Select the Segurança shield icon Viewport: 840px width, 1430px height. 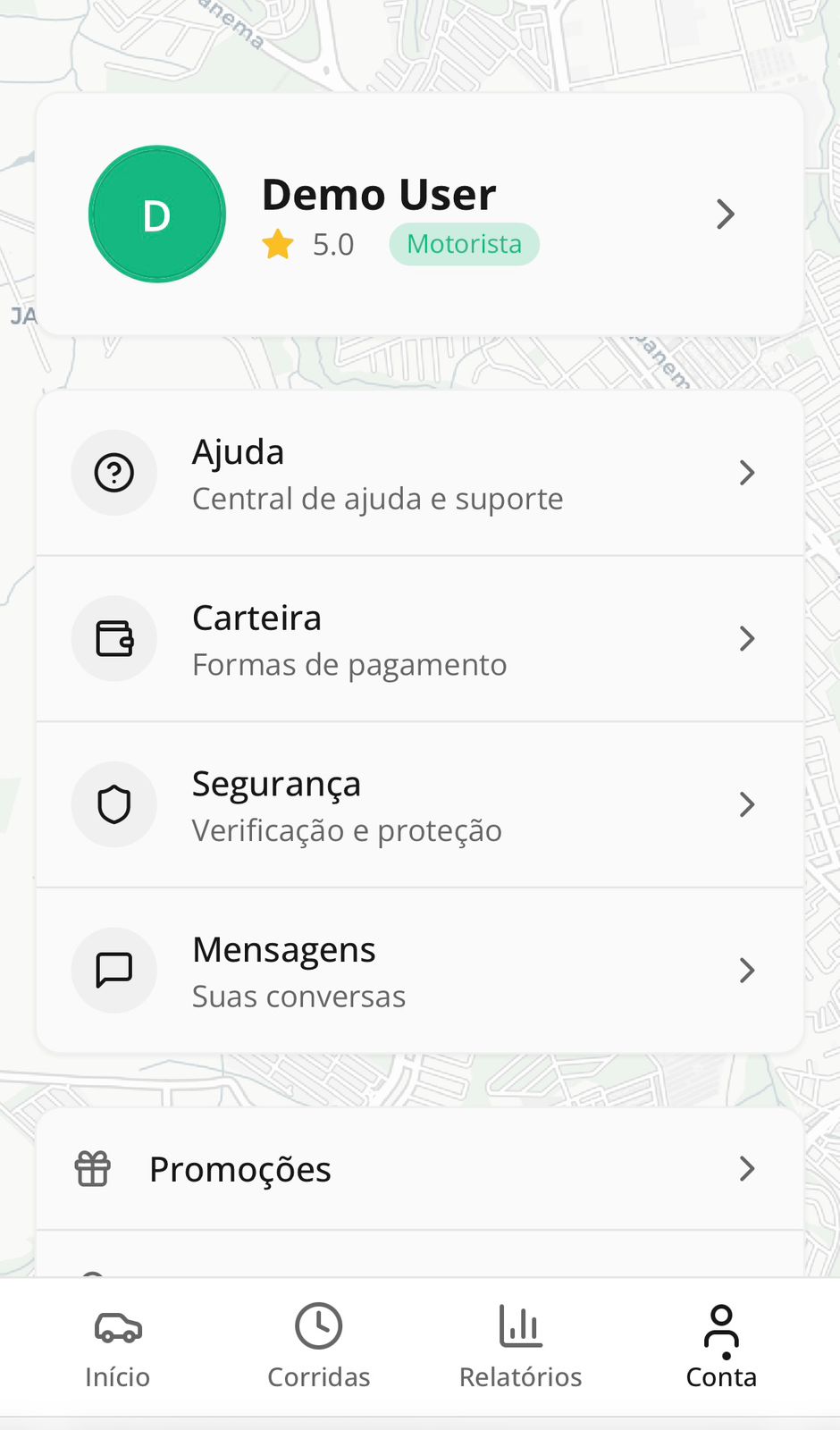tap(114, 804)
